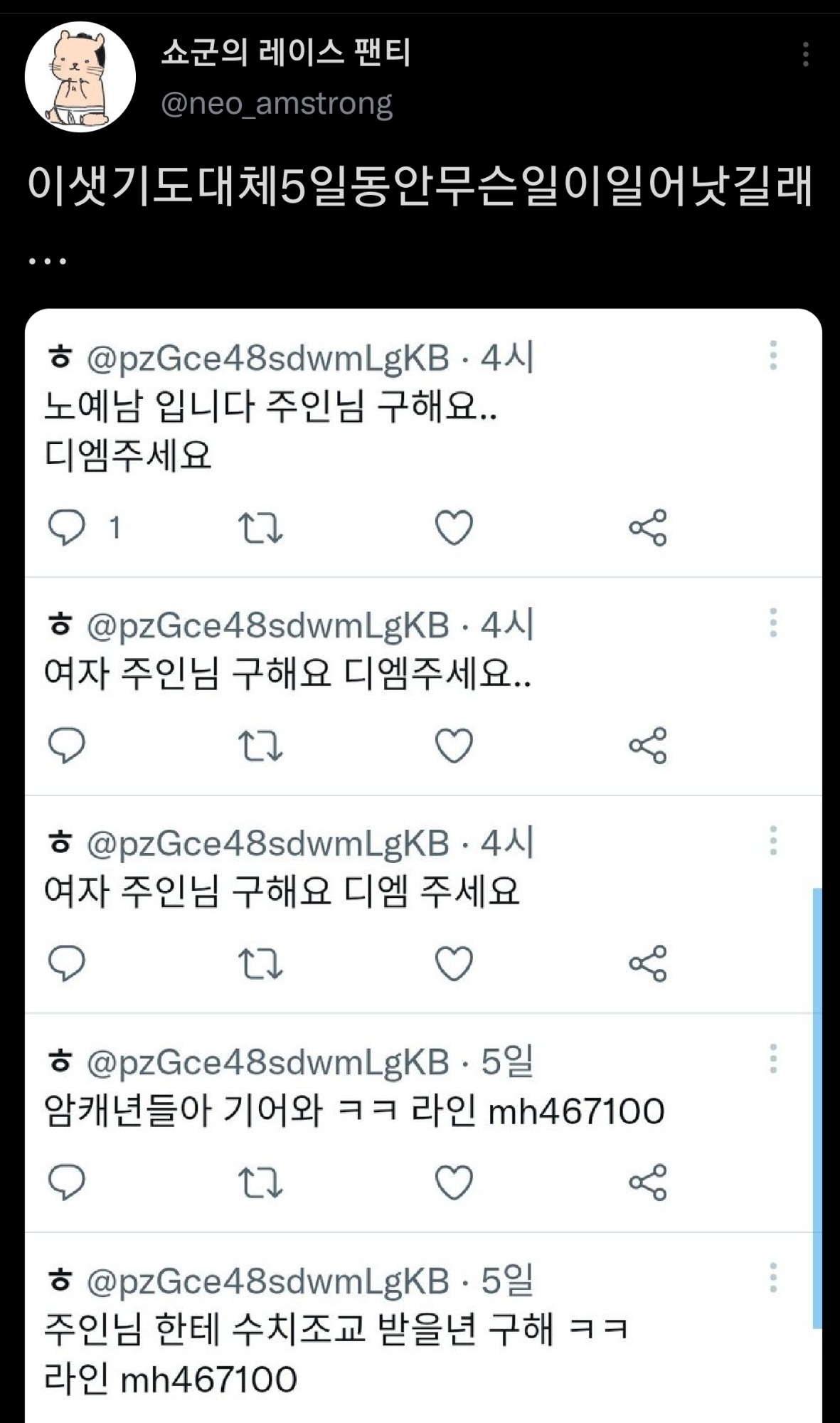Open the attached screenshot image in full view

[423, 865]
